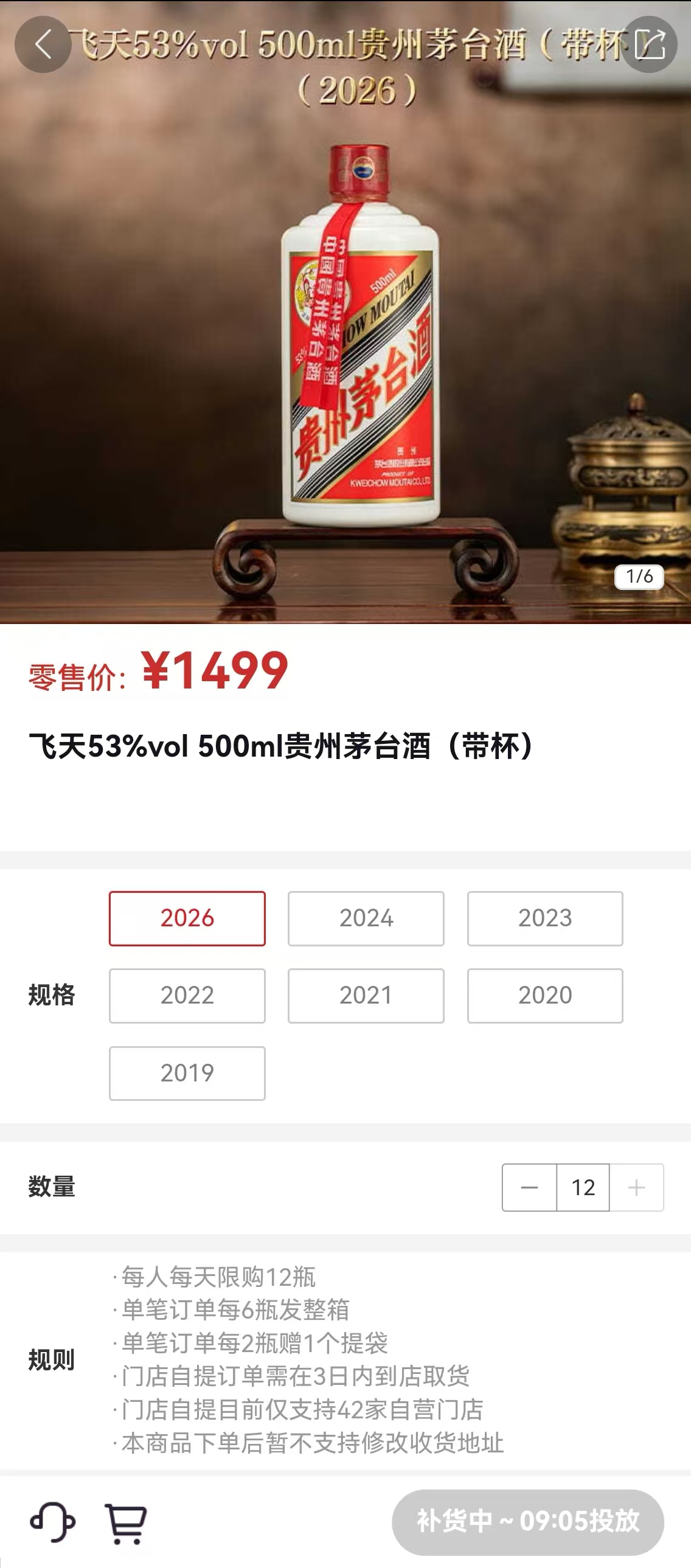Viewport: 691px width, 1568px height.
Task: Select the 2020 vintage specification
Action: 544,996
